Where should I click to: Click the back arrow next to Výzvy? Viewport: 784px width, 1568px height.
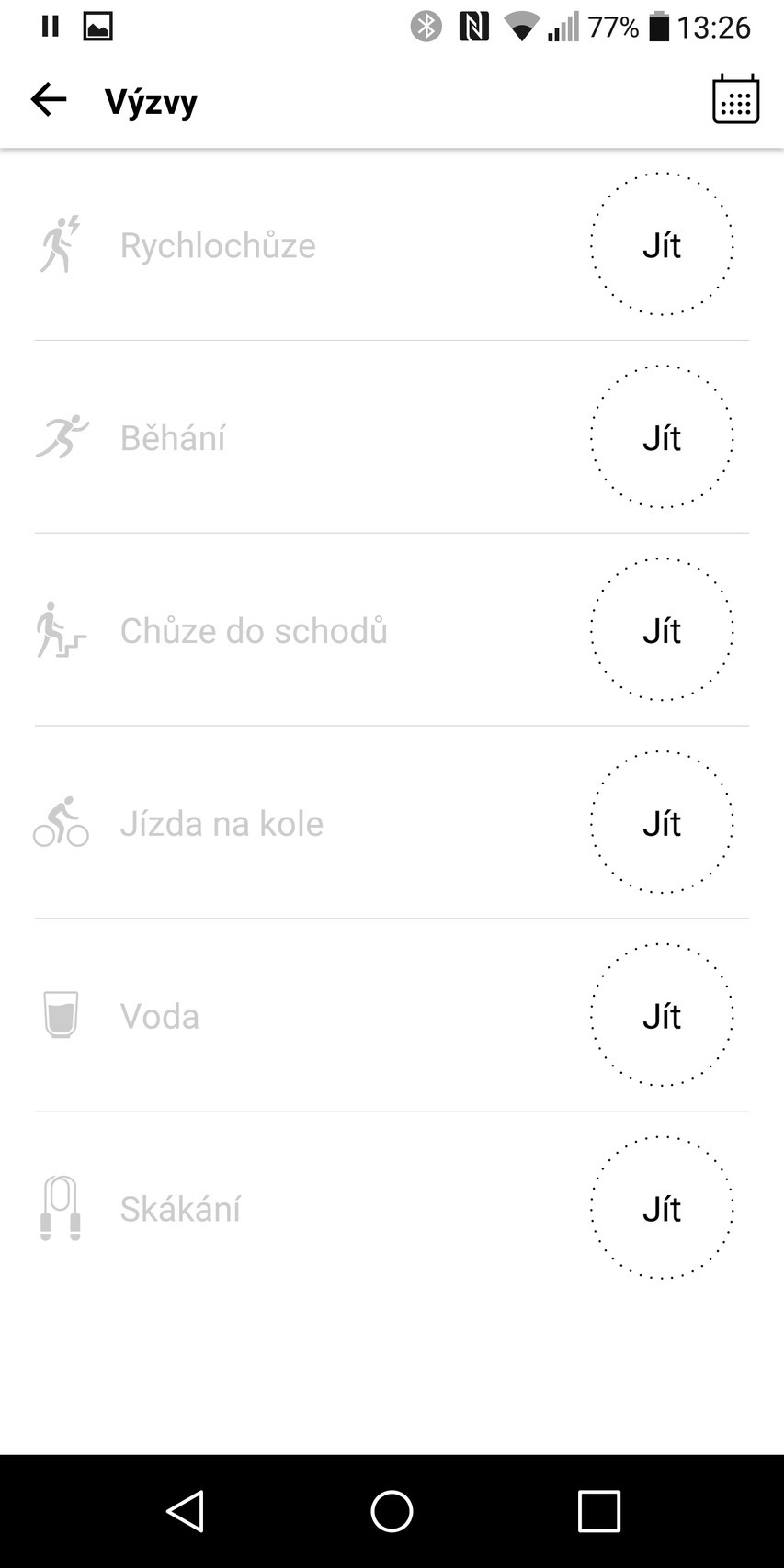(48, 99)
